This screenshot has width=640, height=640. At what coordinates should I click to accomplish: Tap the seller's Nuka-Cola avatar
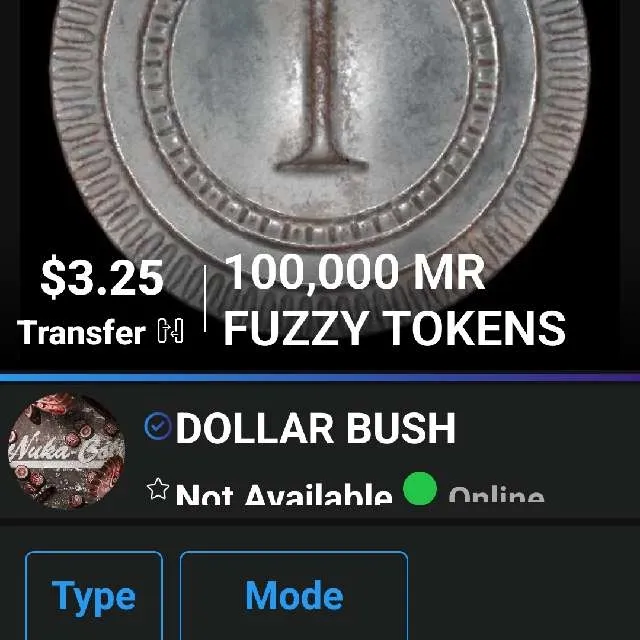click(x=66, y=452)
